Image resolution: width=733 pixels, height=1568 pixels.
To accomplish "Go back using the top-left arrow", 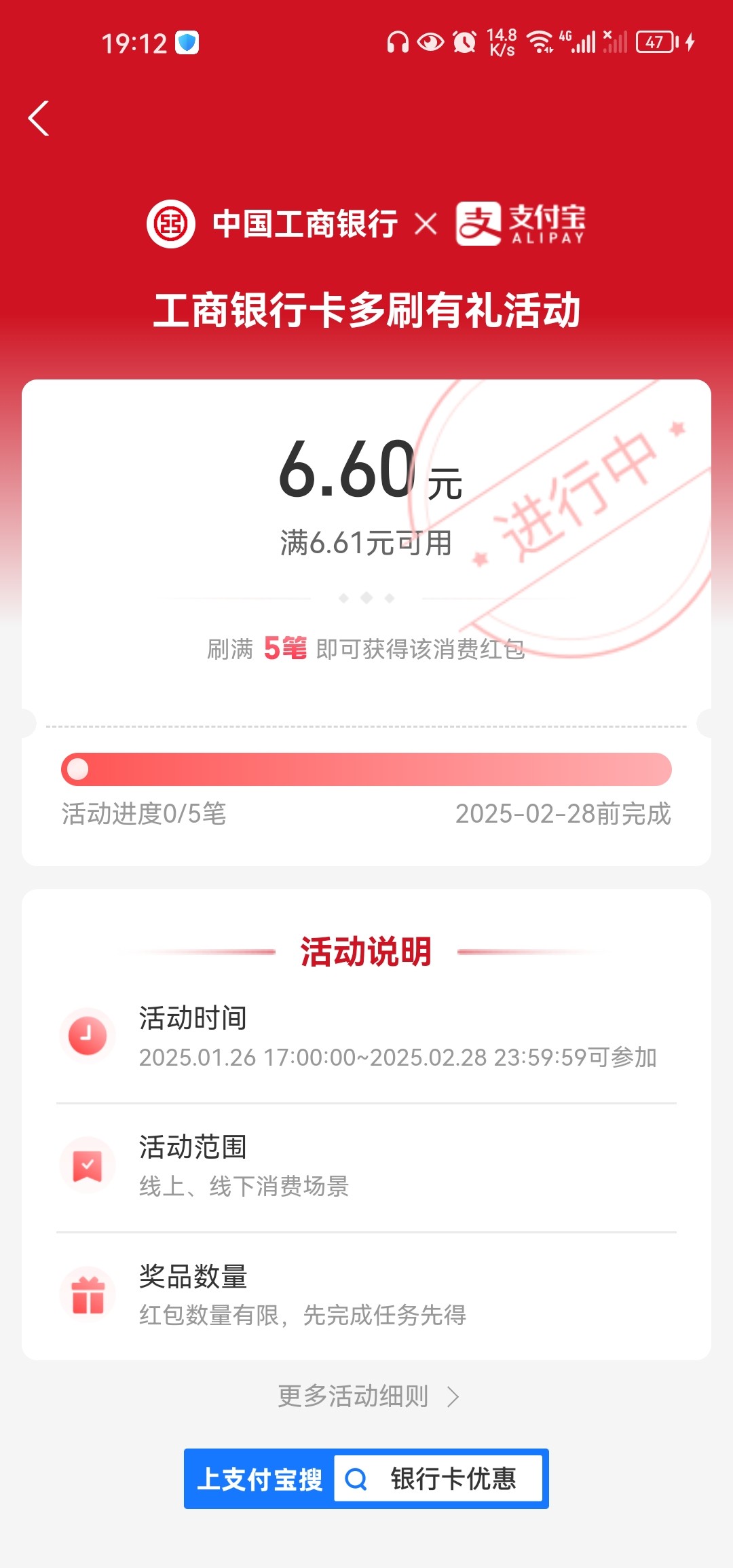I will point(39,119).
